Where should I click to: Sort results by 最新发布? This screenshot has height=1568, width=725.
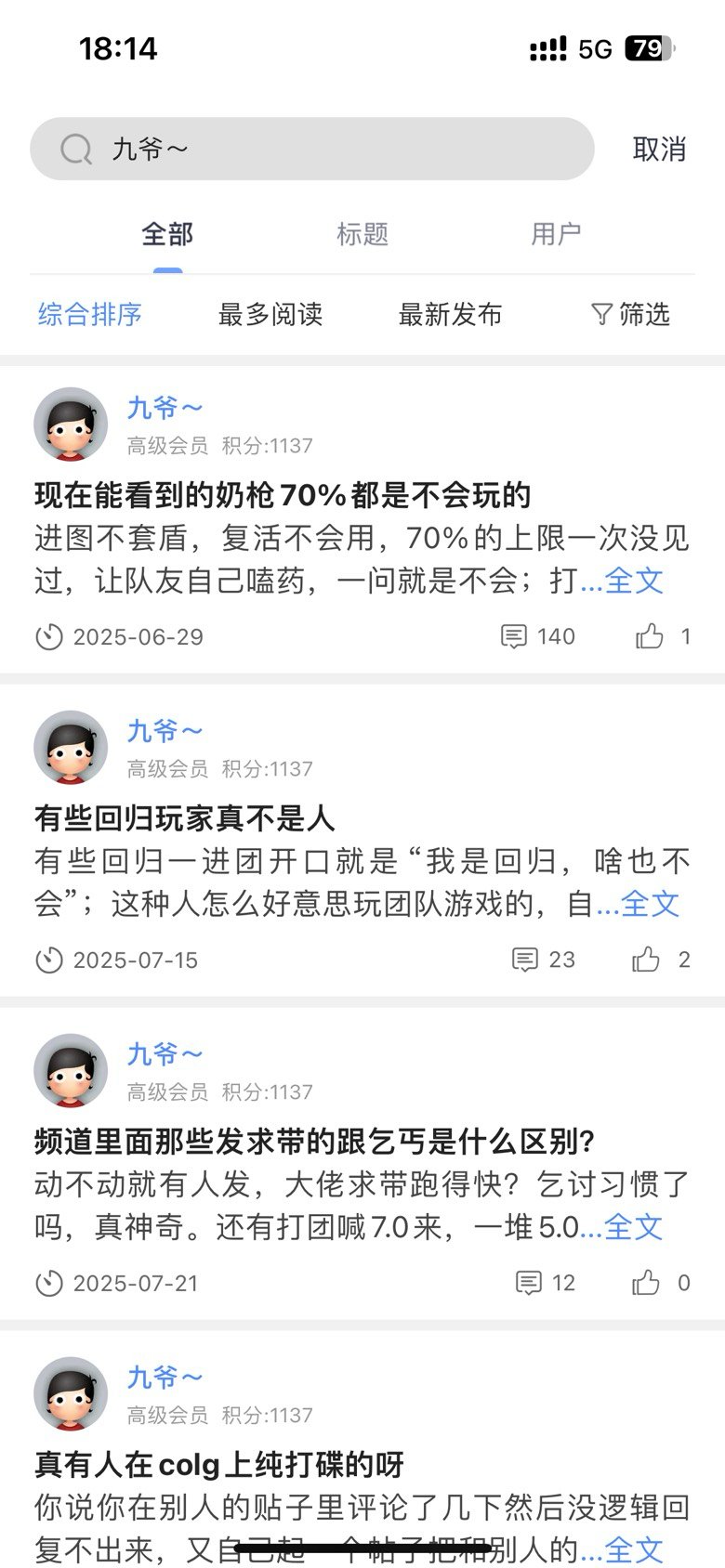click(451, 314)
